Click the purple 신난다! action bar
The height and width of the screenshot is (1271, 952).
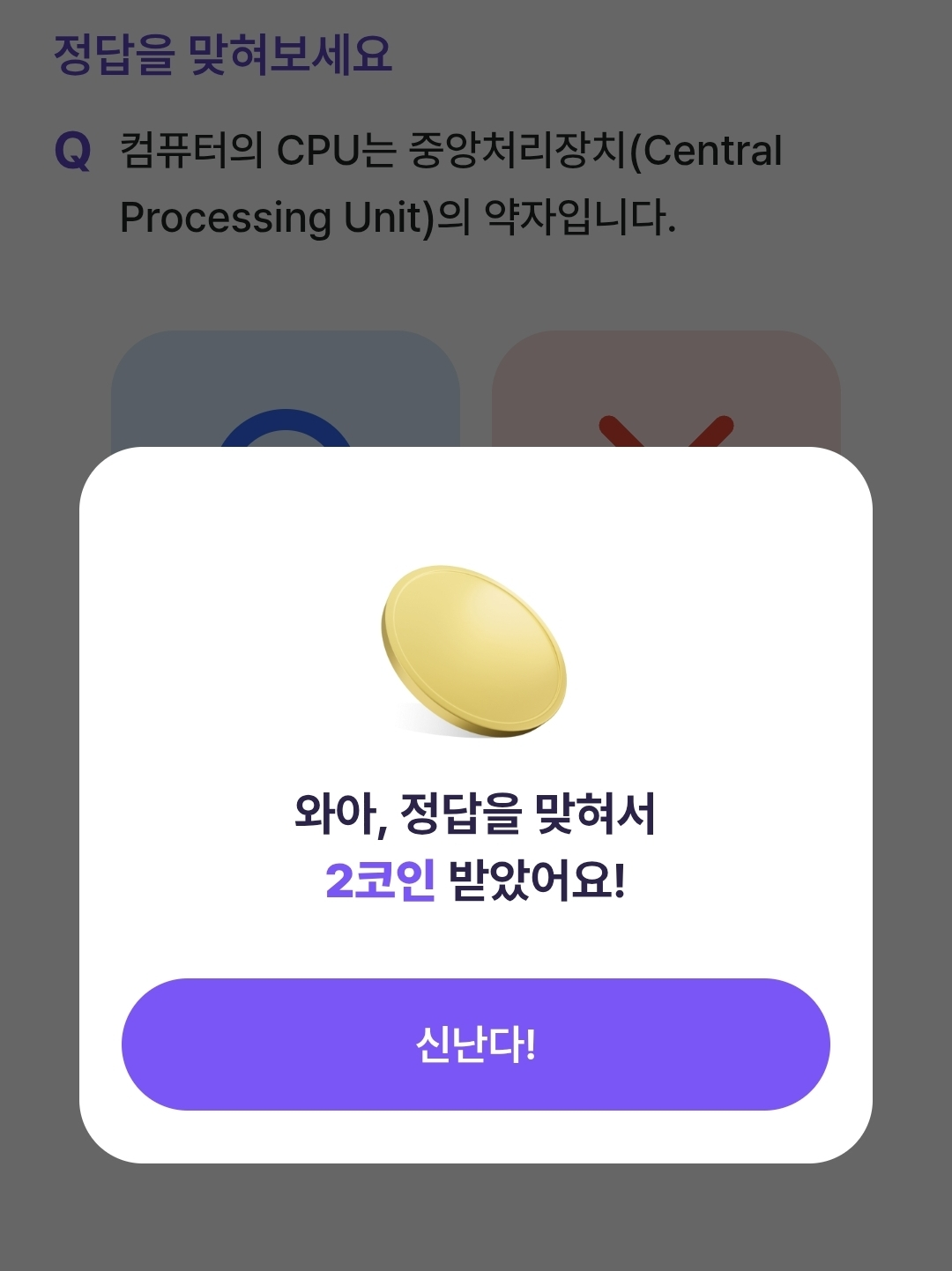[476, 1049]
